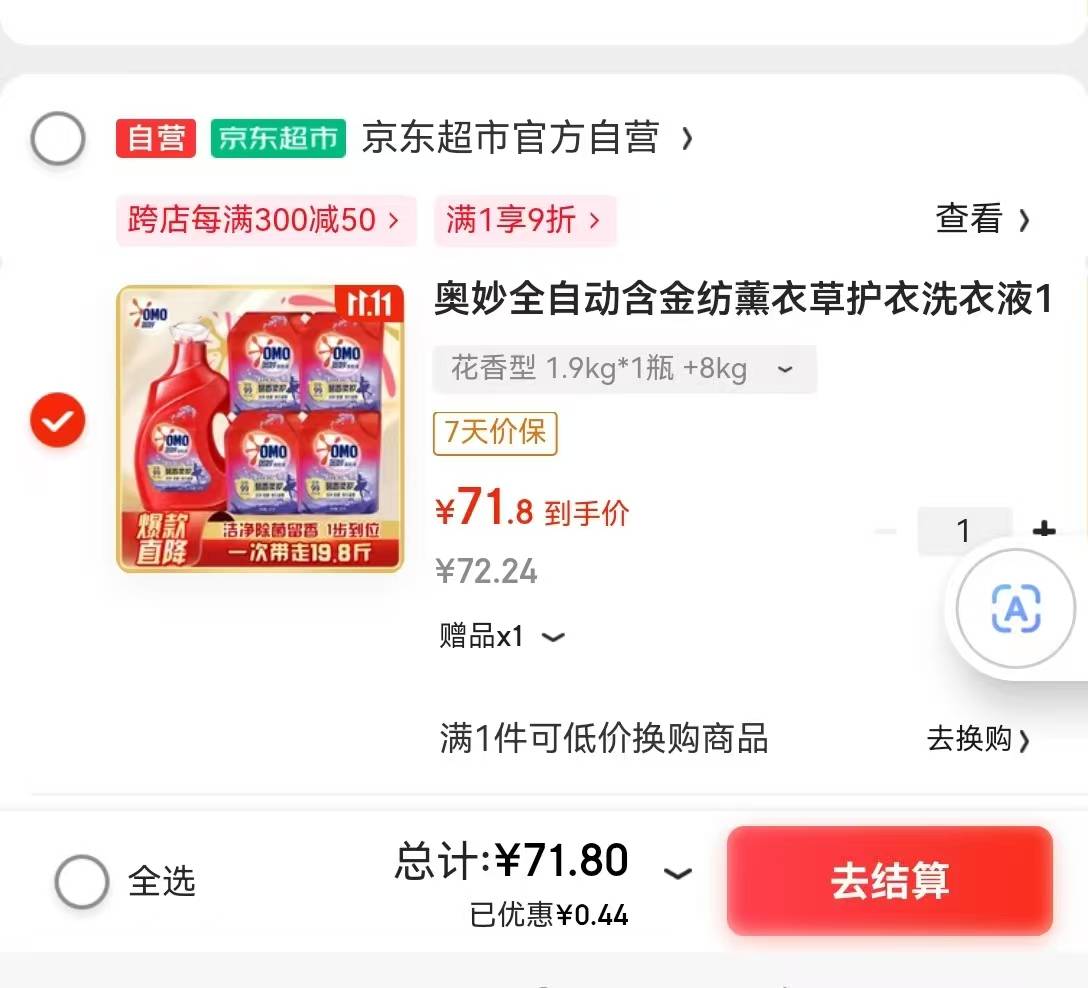Decrease the detergent quantity with minus
Screen dimensions: 1088x988
(885, 531)
